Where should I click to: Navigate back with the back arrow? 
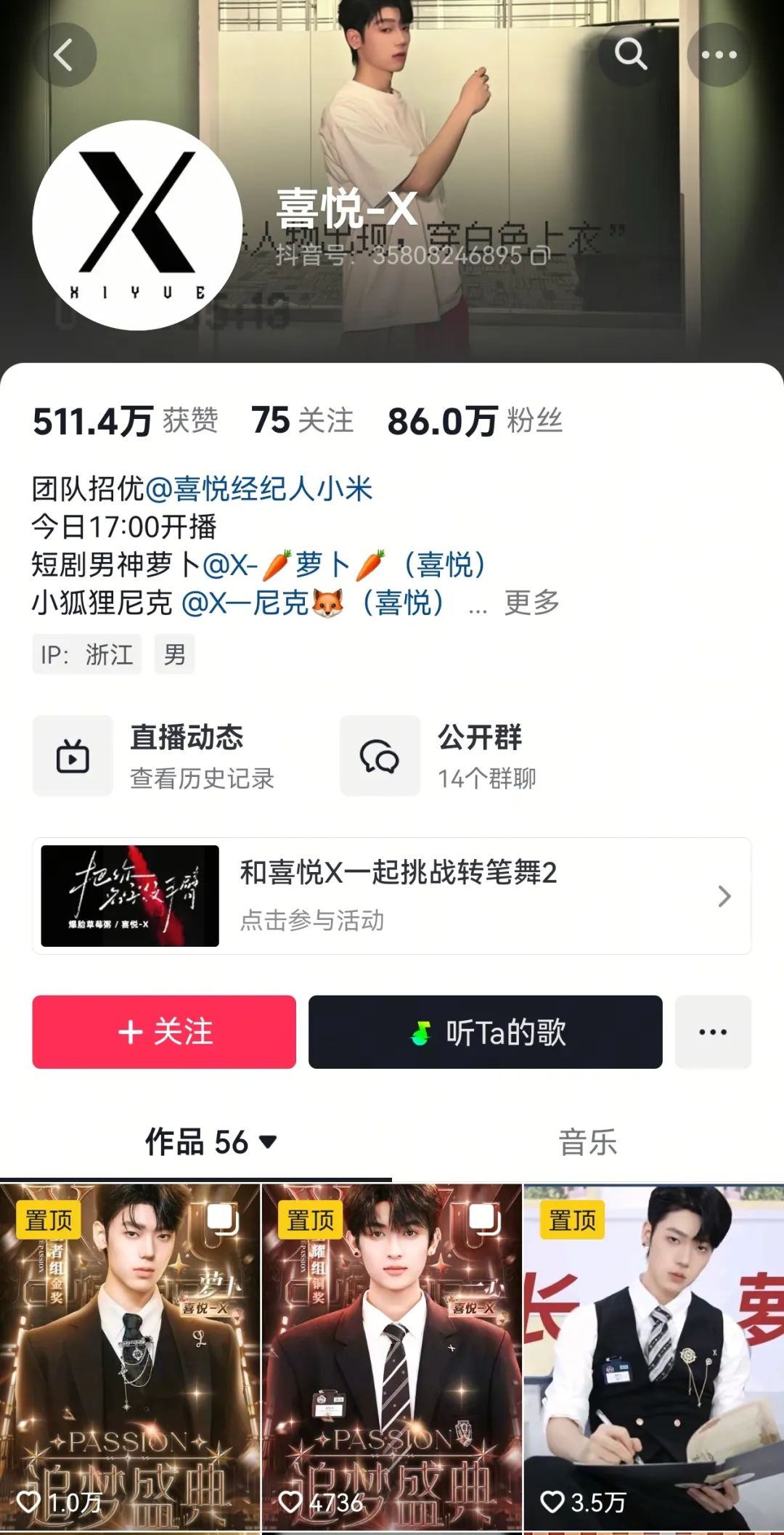pos(66,54)
